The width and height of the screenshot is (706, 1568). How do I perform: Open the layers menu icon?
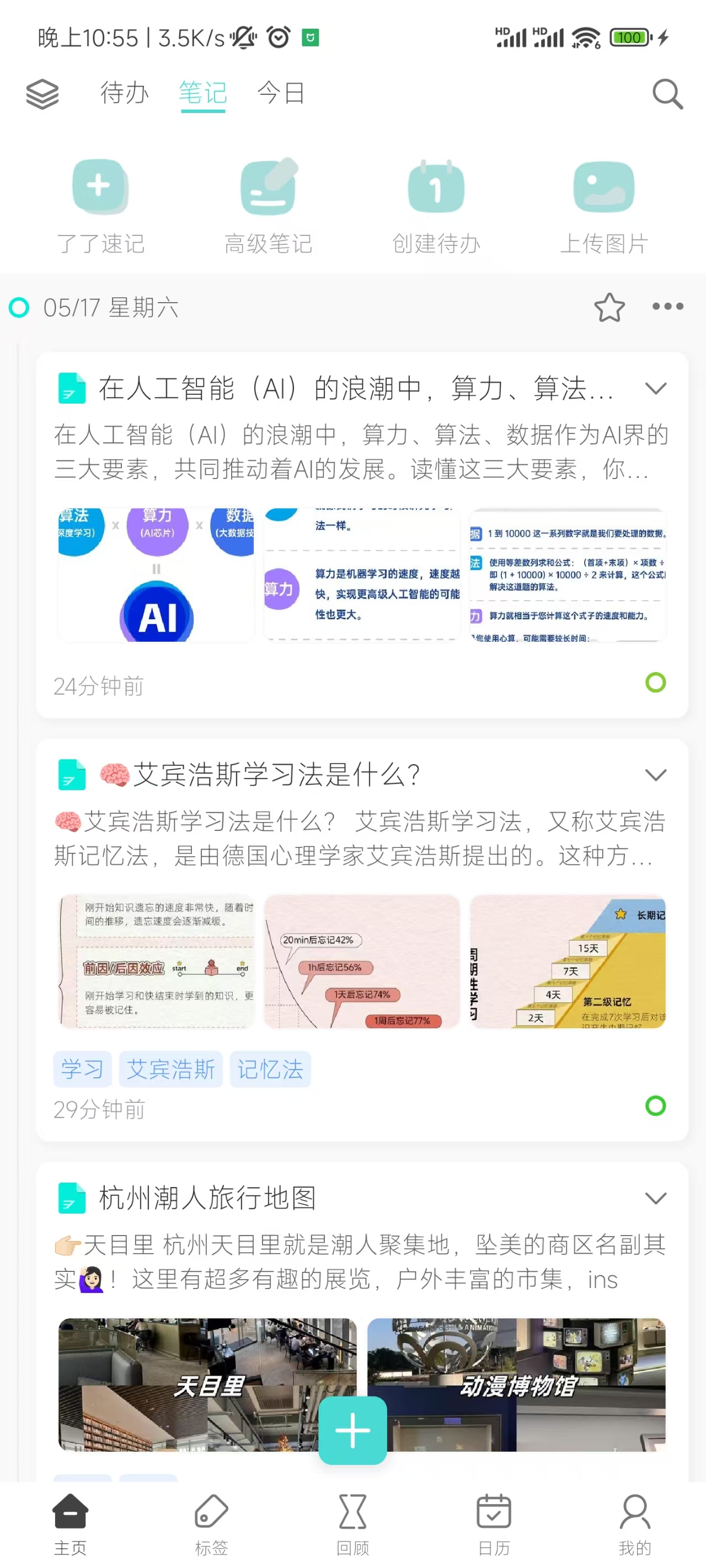[42, 94]
